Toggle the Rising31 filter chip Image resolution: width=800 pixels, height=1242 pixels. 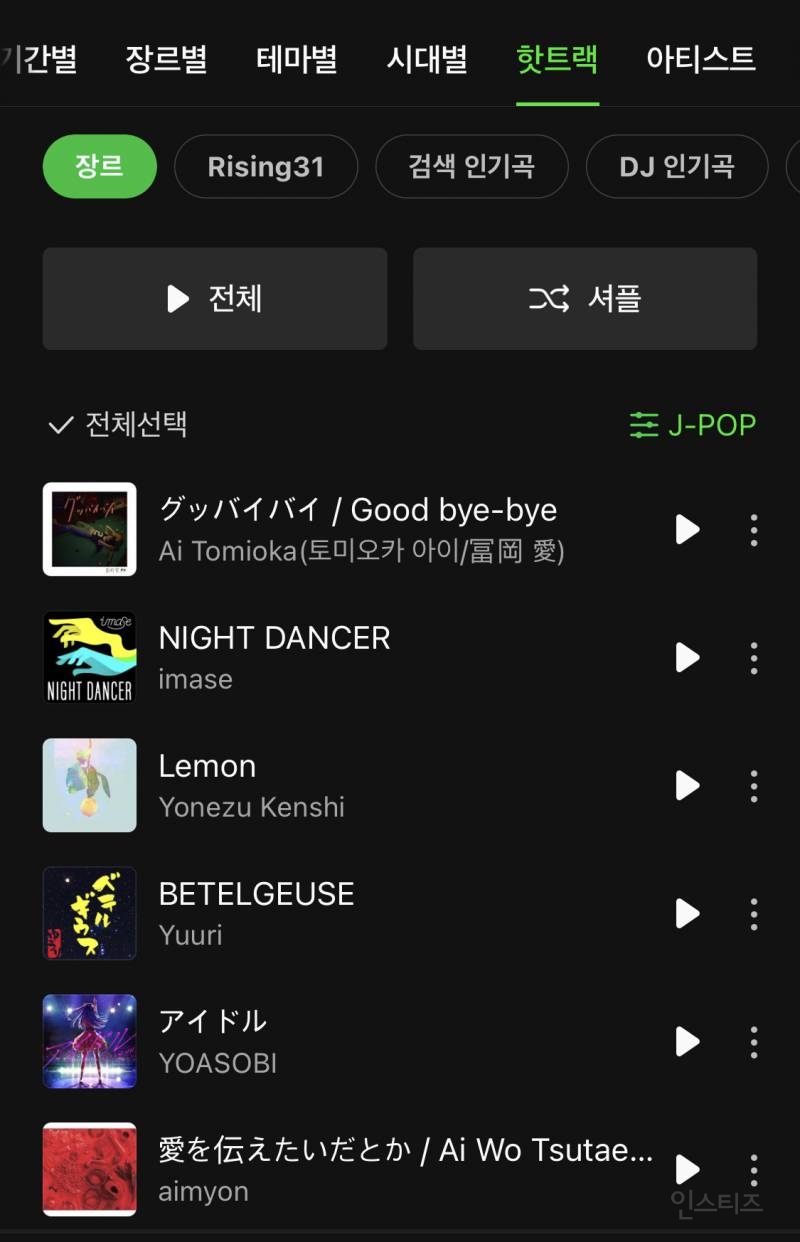click(266, 167)
